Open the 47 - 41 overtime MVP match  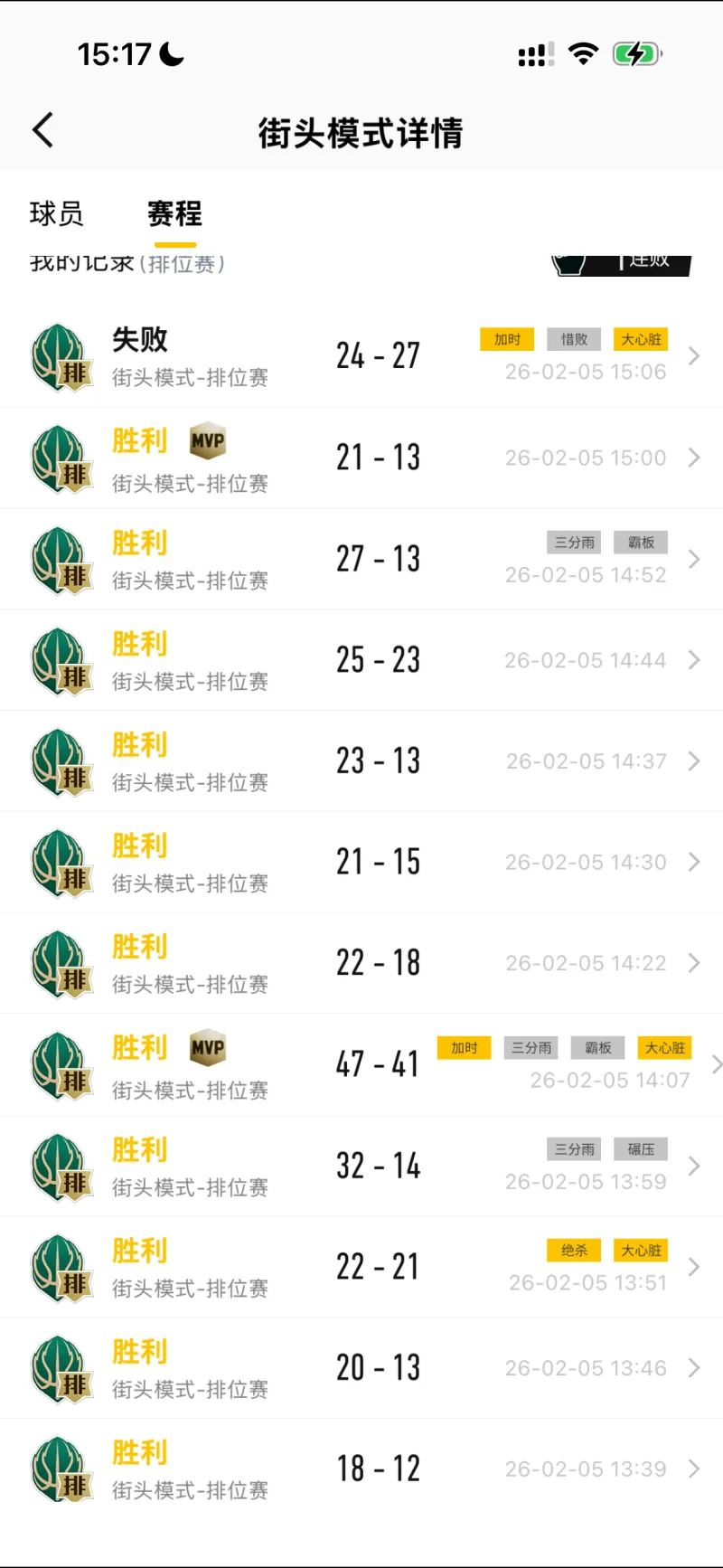pos(361,1064)
